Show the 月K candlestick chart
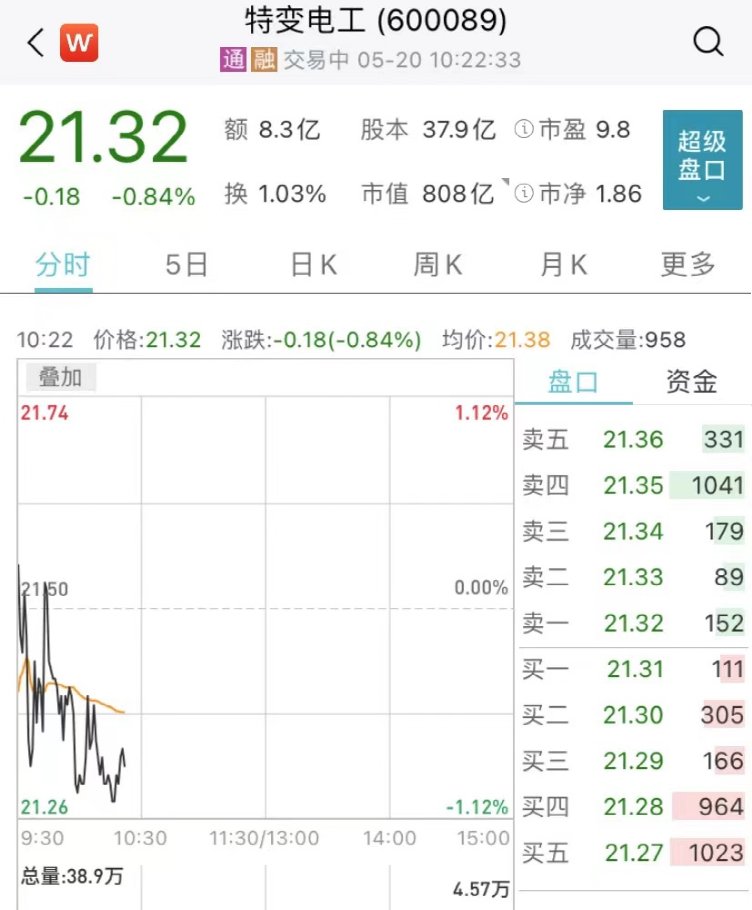Screen dimensions: 752x910 pyautogui.click(x=563, y=265)
